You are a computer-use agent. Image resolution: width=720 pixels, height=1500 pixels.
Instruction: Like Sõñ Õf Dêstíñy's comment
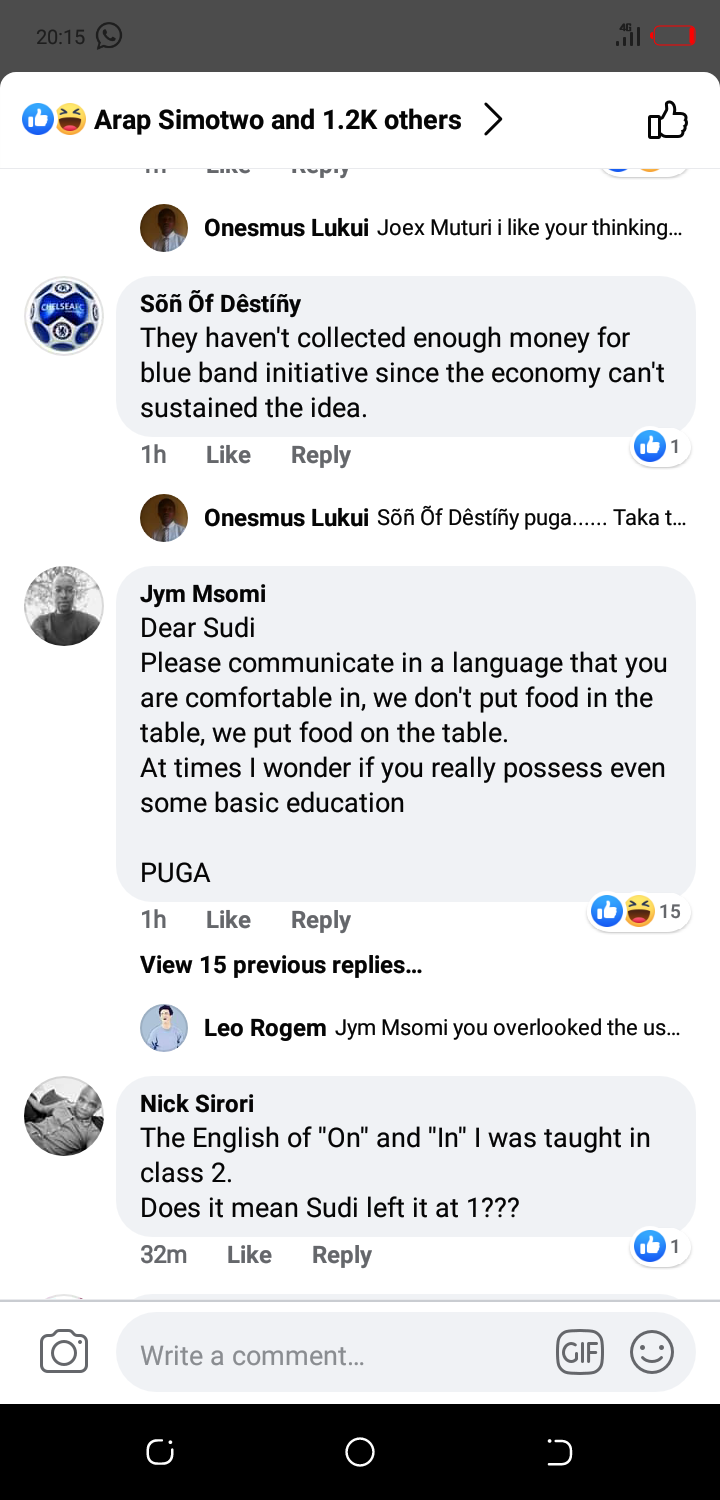pos(228,455)
